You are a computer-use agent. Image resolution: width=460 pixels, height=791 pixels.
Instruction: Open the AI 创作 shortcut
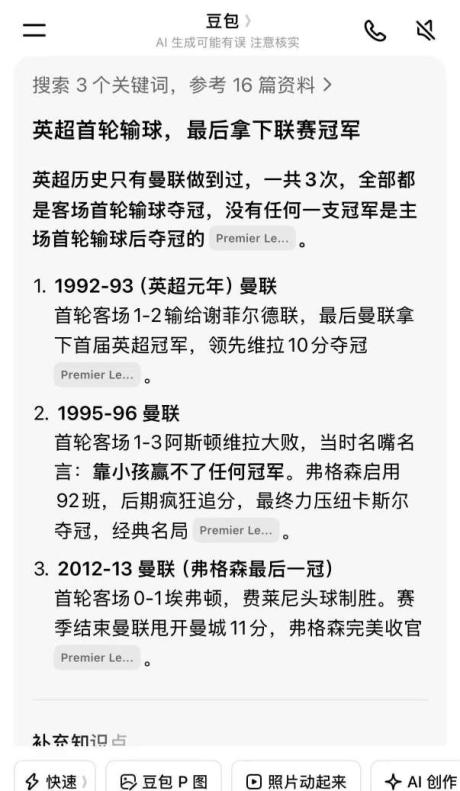tap(417, 780)
